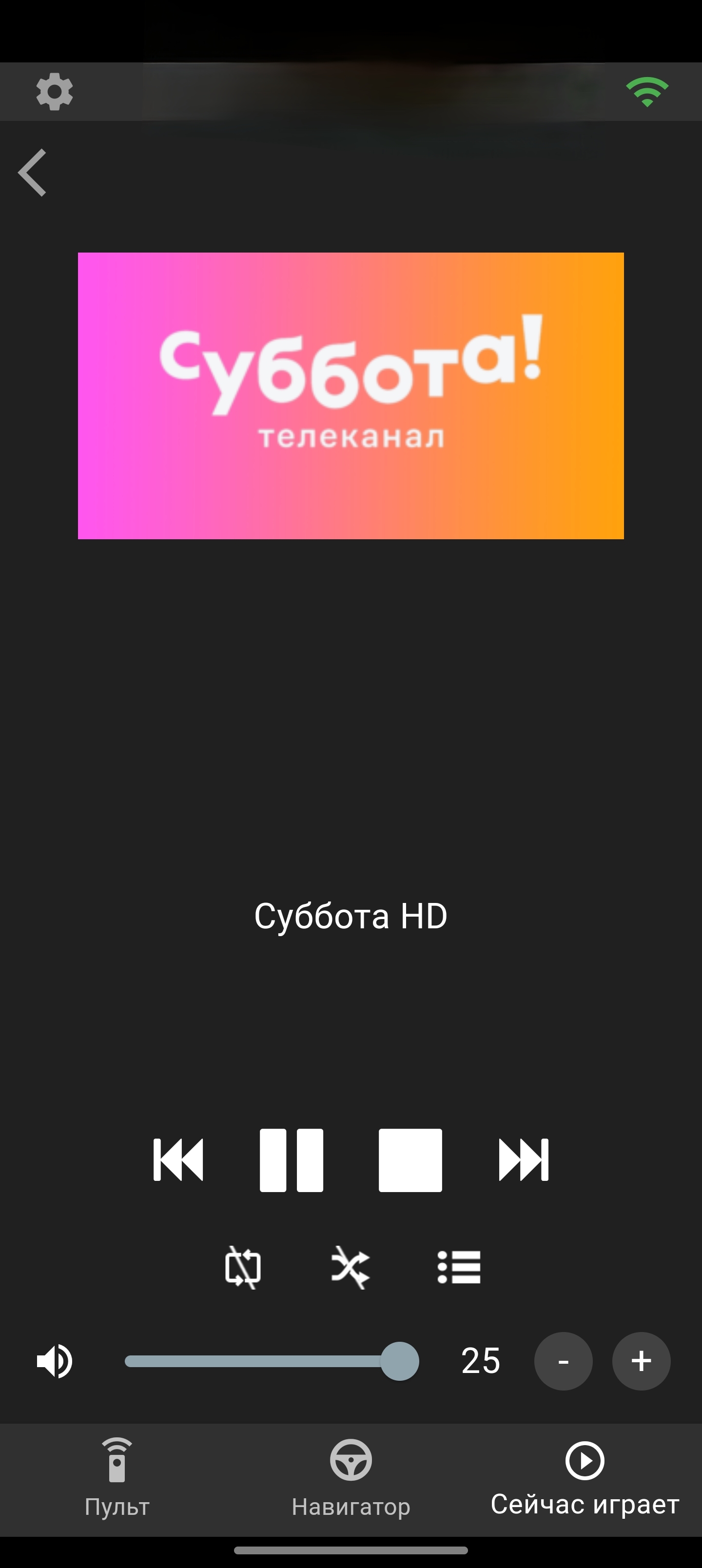Stop the current playback
The image size is (702, 1568).
coord(410,1159)
